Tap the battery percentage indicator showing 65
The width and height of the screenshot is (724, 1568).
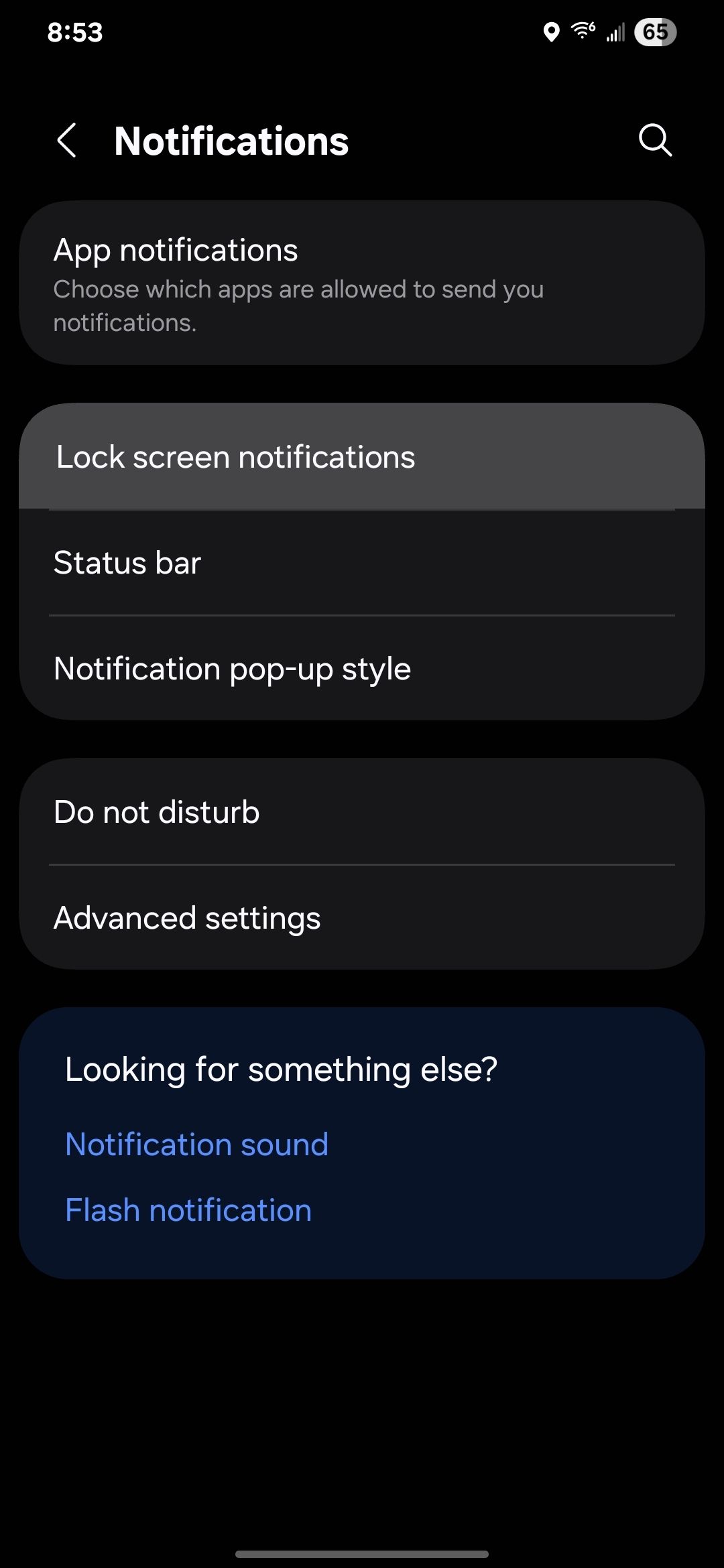[654, 31]
